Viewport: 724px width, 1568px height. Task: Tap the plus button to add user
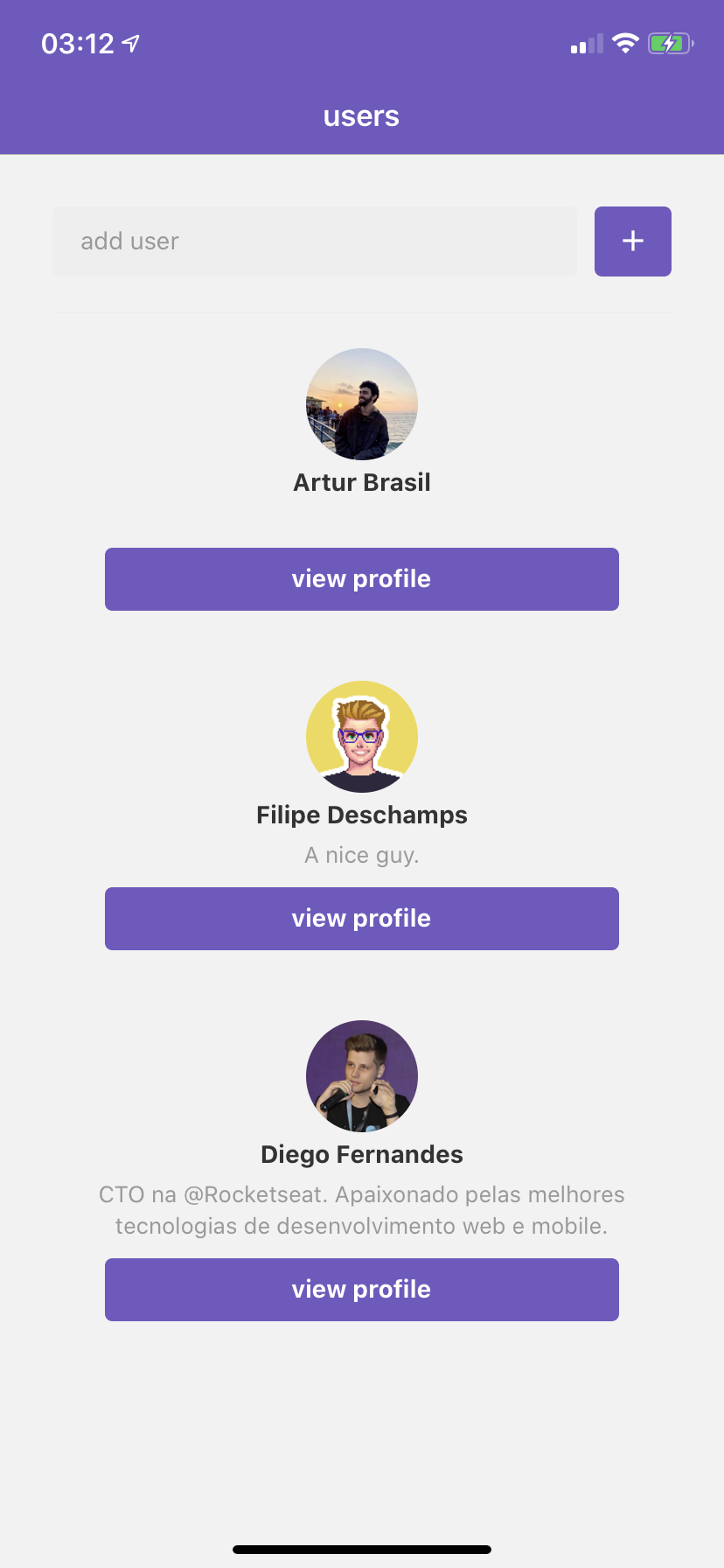(632, 241)
